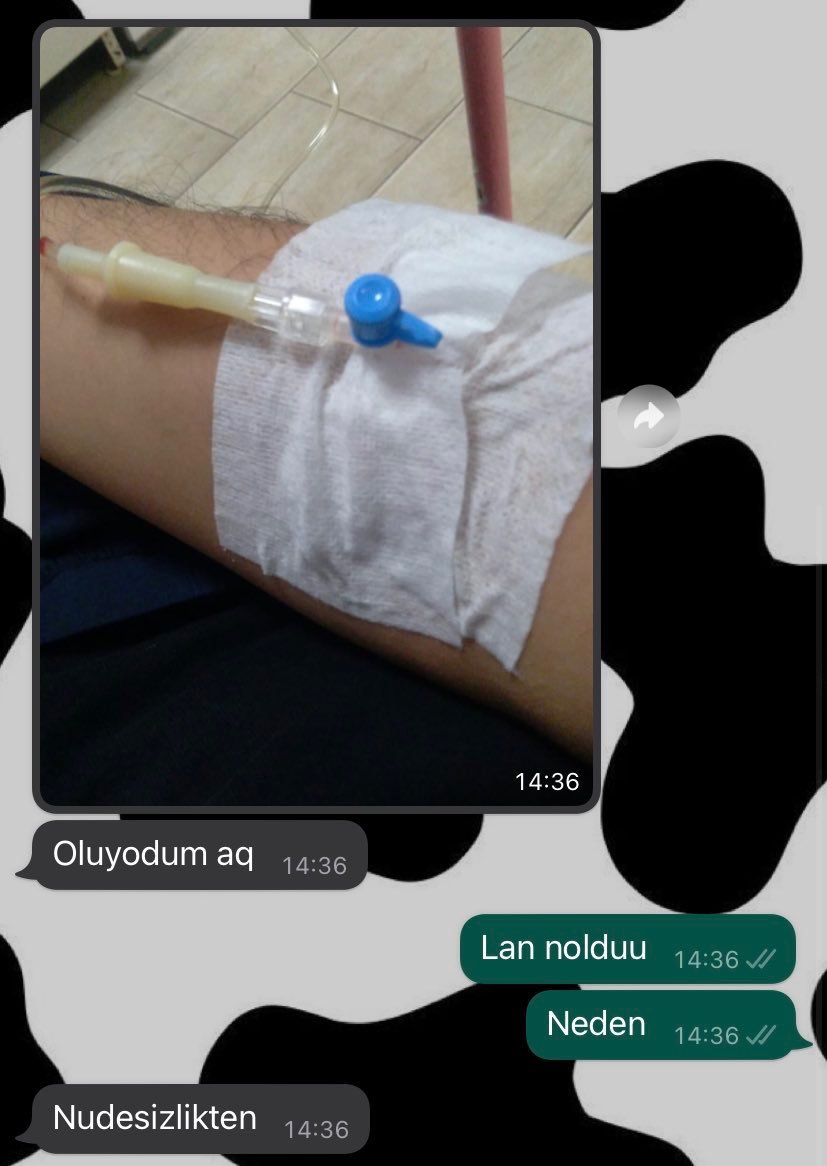The width and height of the screenshot is (827, 1166).
Task: Open the photo sent at 14:36
Action: tap(316, 415)
